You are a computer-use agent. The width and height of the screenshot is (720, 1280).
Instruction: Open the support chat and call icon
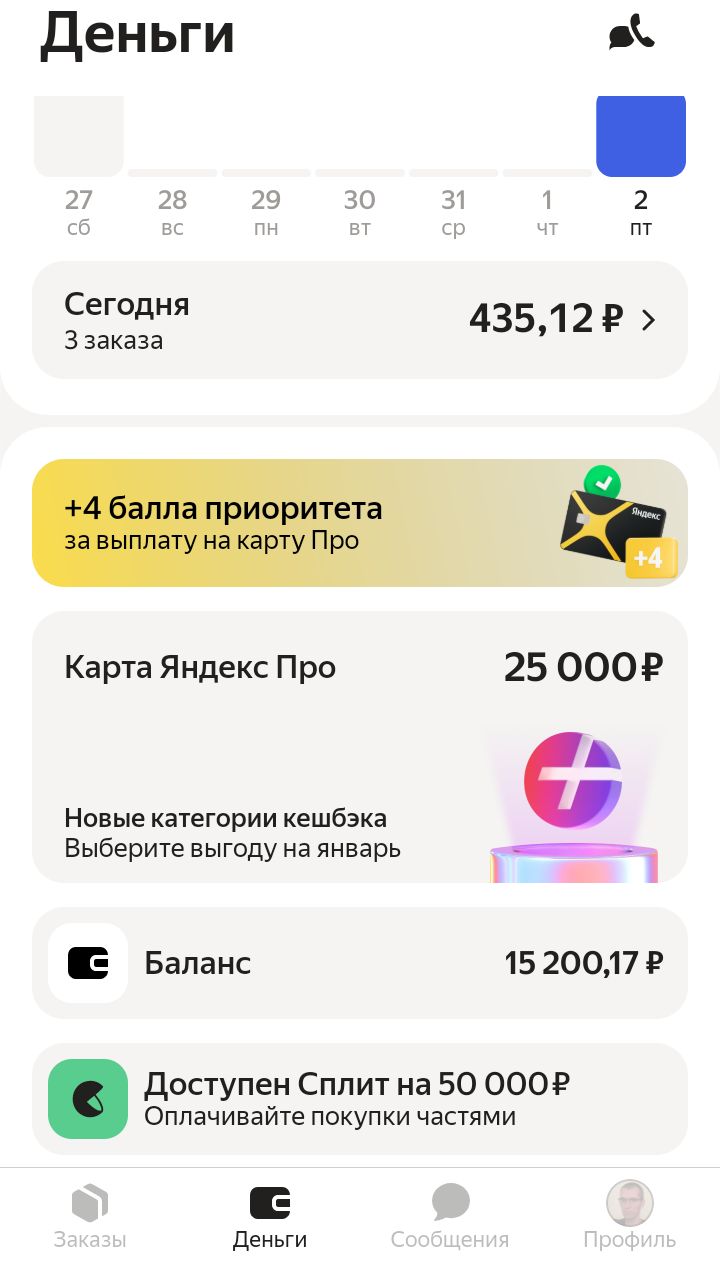pyautogui.click(x=631, y=34)
